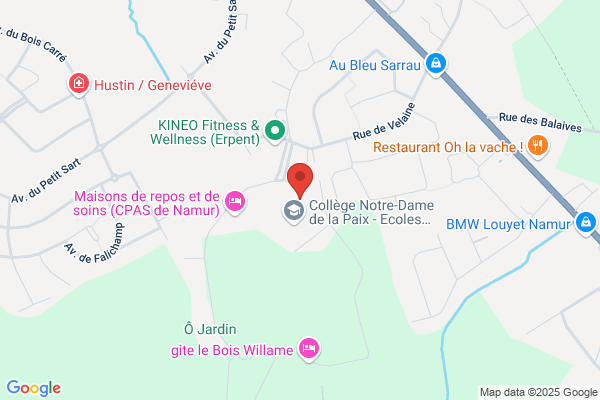Select the gite le Bois Willame marker
600x400 pixels.
click(x=309, y=349)
